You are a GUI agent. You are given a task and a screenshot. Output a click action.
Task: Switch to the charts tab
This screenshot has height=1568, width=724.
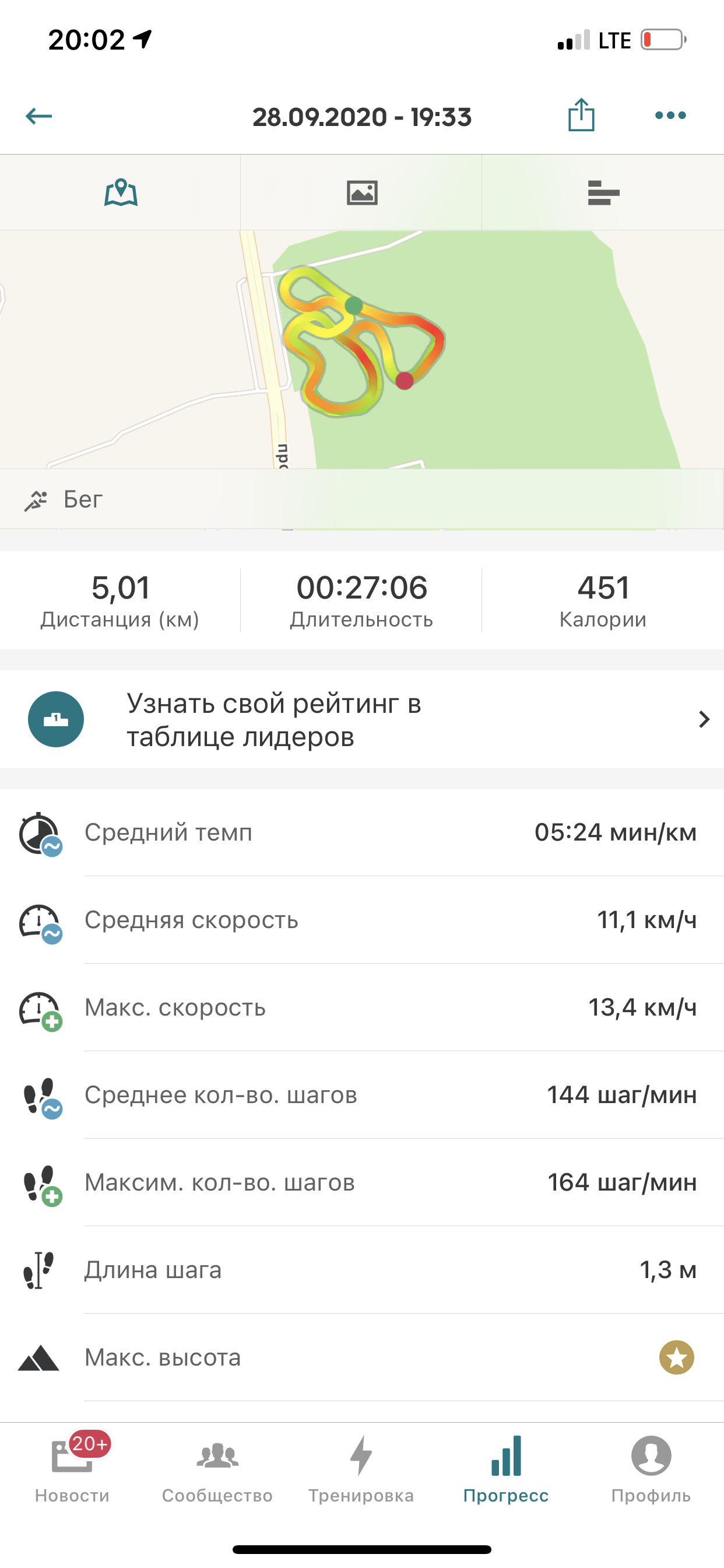point(603,193)
